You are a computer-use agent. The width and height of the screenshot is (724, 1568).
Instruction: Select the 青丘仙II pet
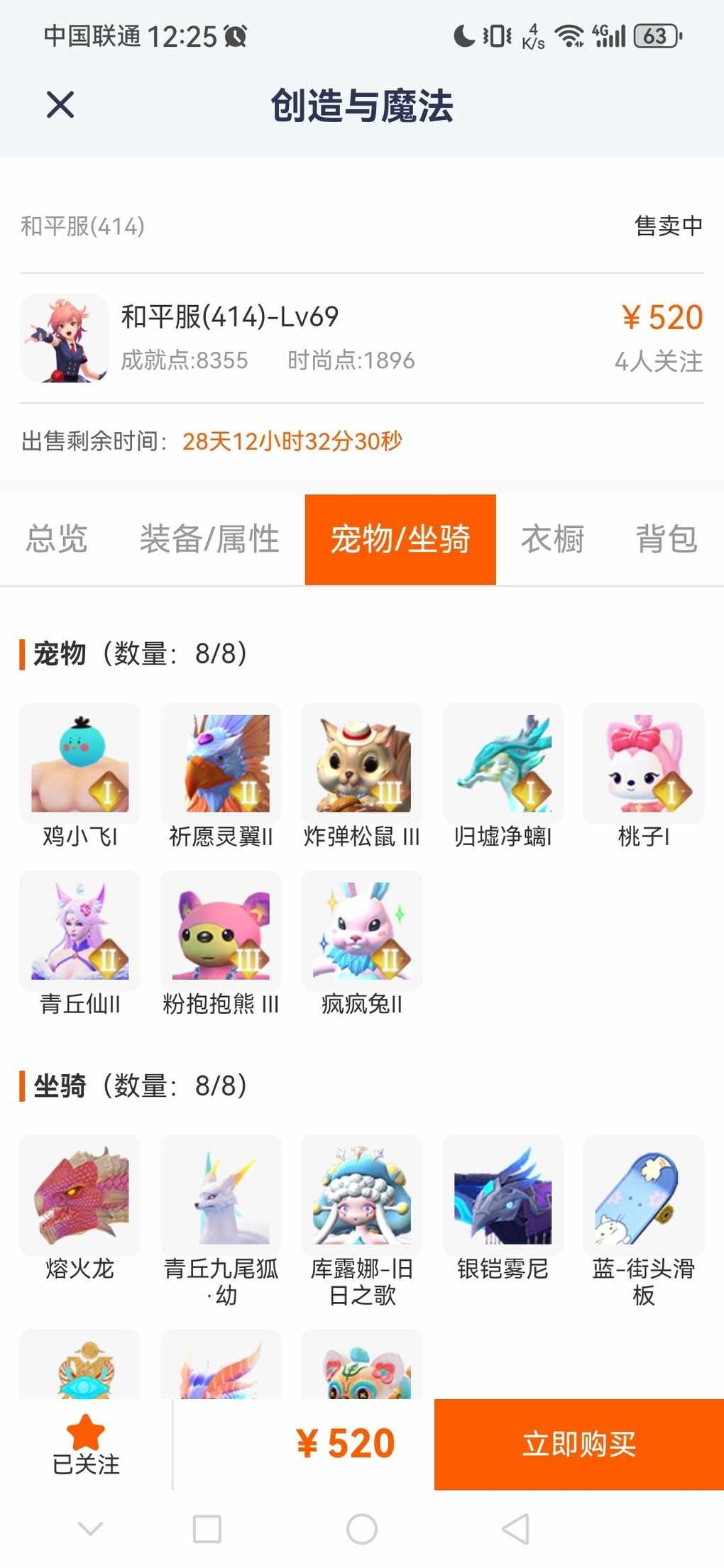pos(79,932)
